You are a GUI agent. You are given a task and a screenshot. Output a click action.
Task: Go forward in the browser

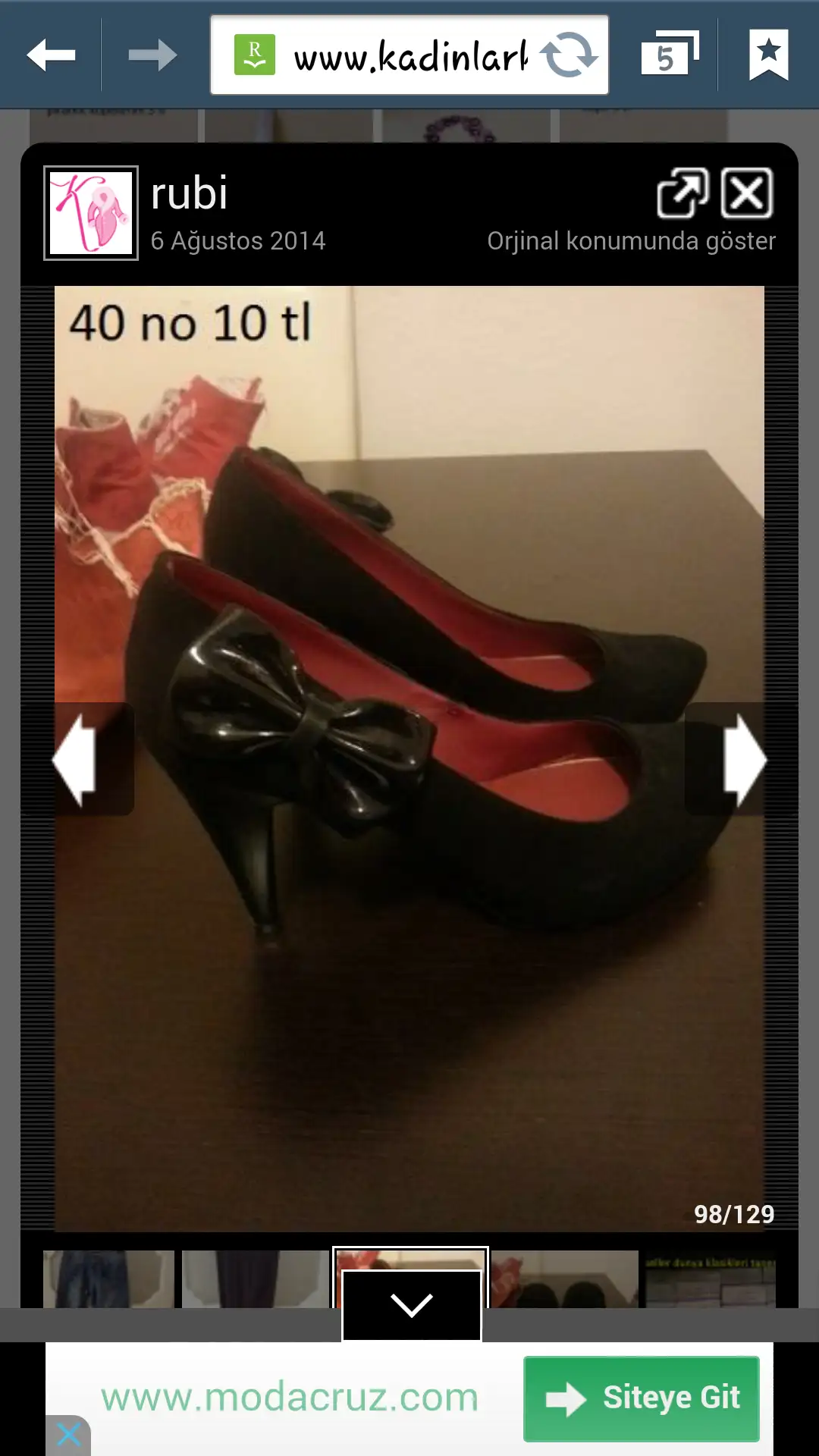pos(152,55)
